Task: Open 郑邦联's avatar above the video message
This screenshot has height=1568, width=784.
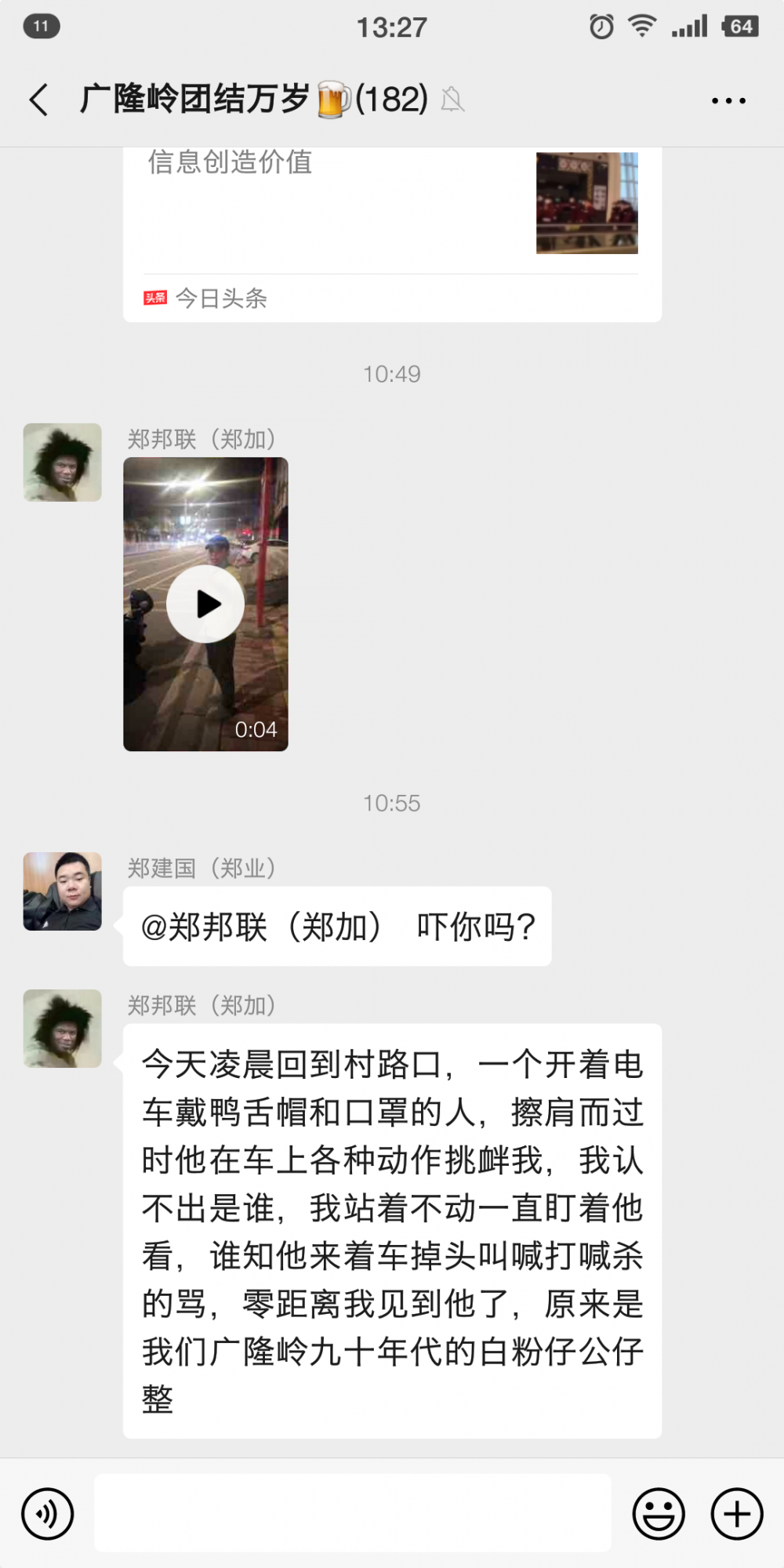Action: pos(63,463)
